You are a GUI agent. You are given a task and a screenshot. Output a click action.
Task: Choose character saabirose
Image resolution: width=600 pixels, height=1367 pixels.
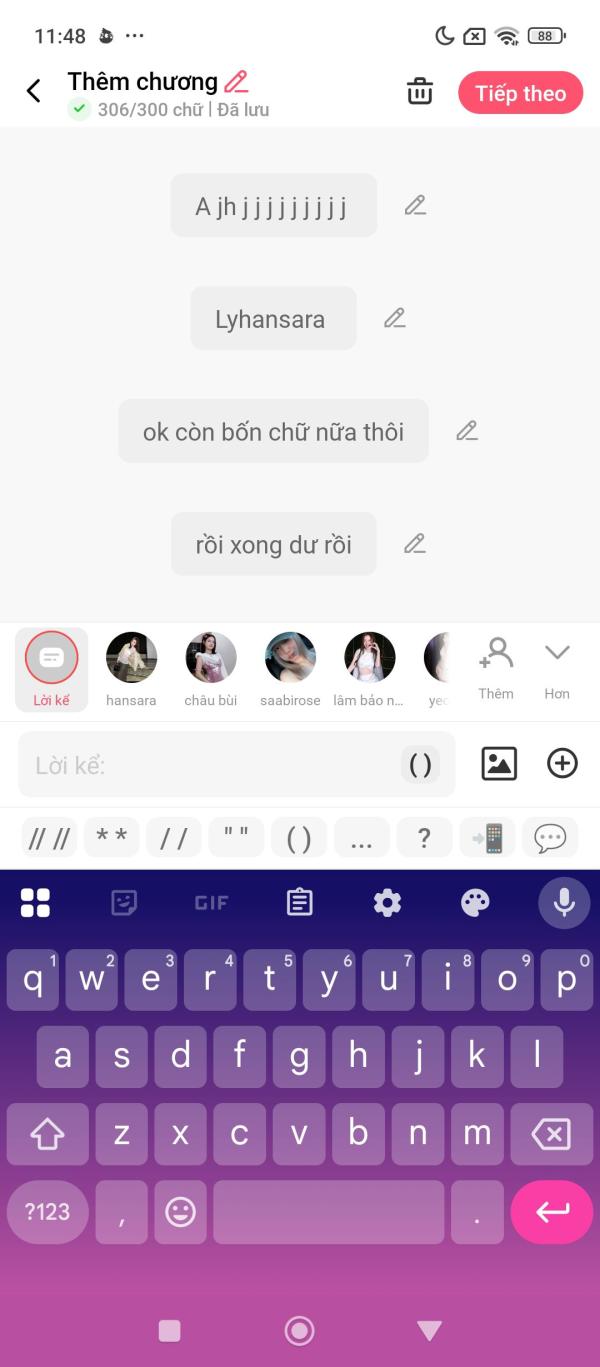click(290, 669)
